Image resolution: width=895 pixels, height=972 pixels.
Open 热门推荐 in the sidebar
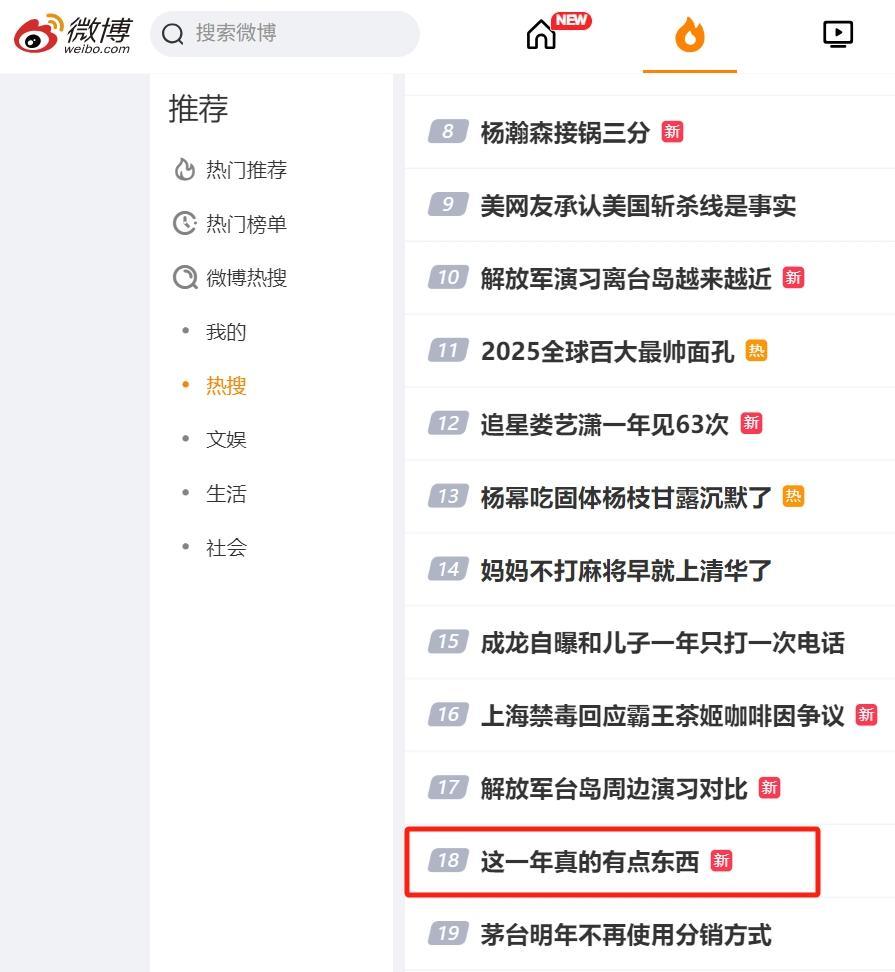coord(246,170)
